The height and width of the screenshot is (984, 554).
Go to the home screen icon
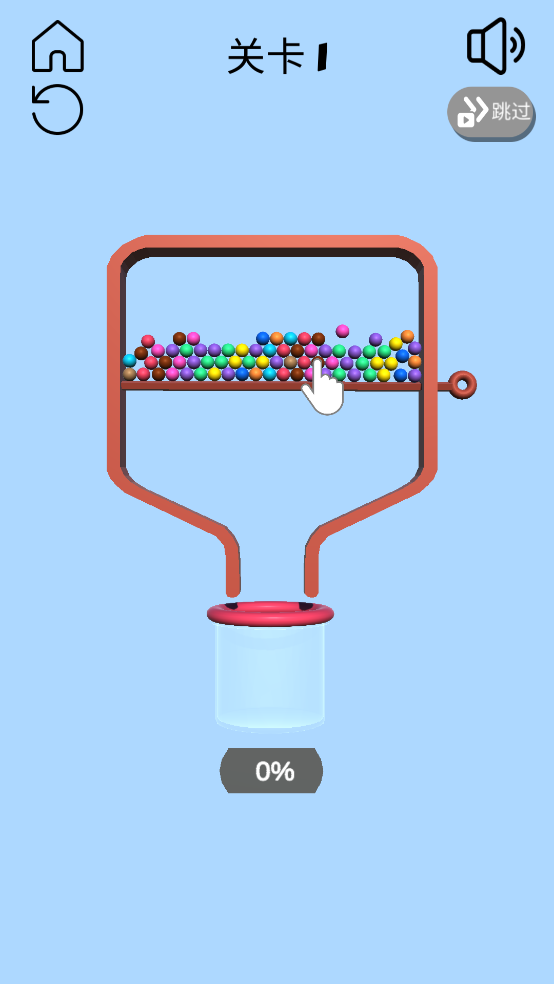click(58, 46)
